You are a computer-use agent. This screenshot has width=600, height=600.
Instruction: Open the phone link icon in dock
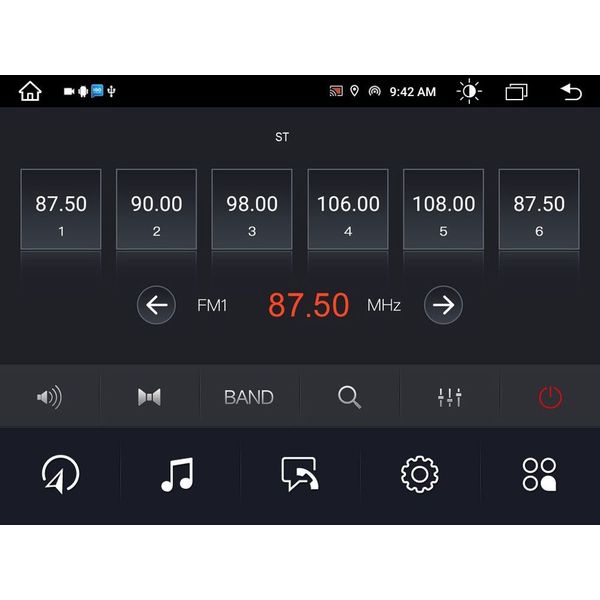(299, 474)
